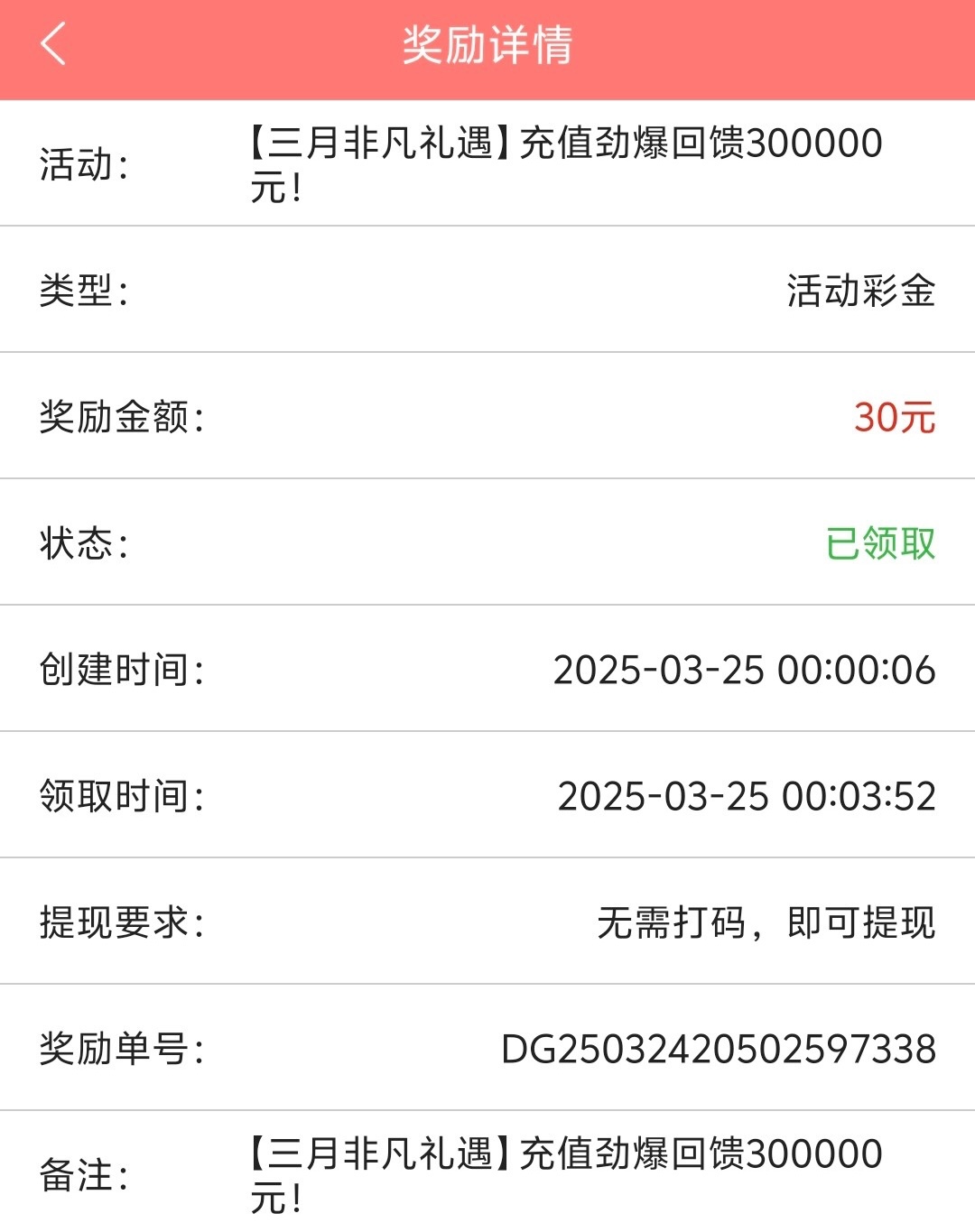Go back from the 奖励详情 page
The height and width of the screenshot is (1232, 975).
point(53,44)
